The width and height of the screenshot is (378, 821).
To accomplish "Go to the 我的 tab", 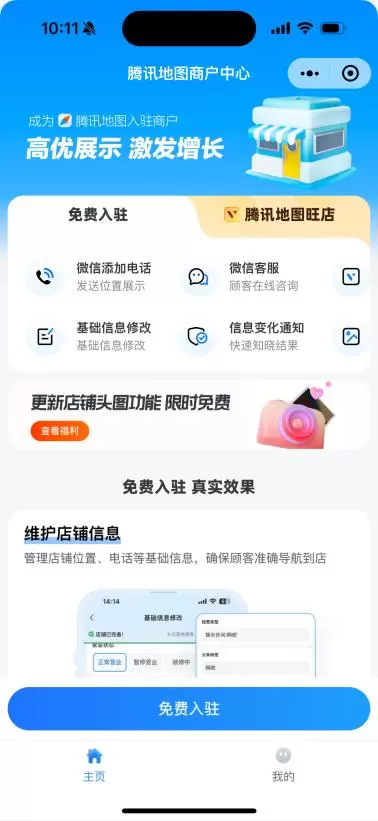I will 283,765.
